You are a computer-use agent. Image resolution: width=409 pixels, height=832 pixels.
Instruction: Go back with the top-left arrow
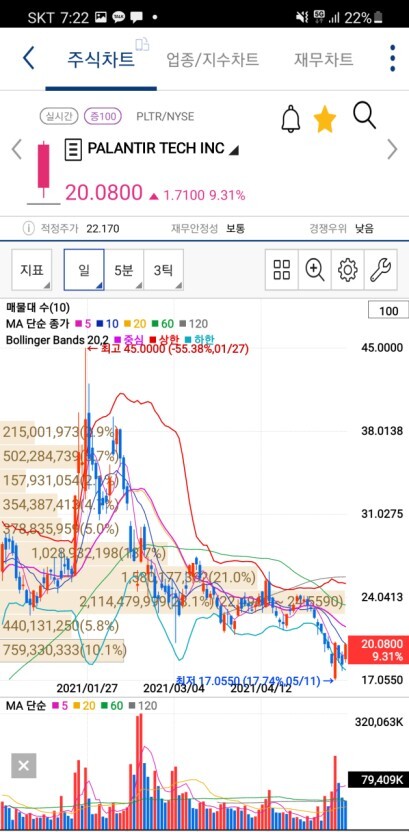(28, 58)
